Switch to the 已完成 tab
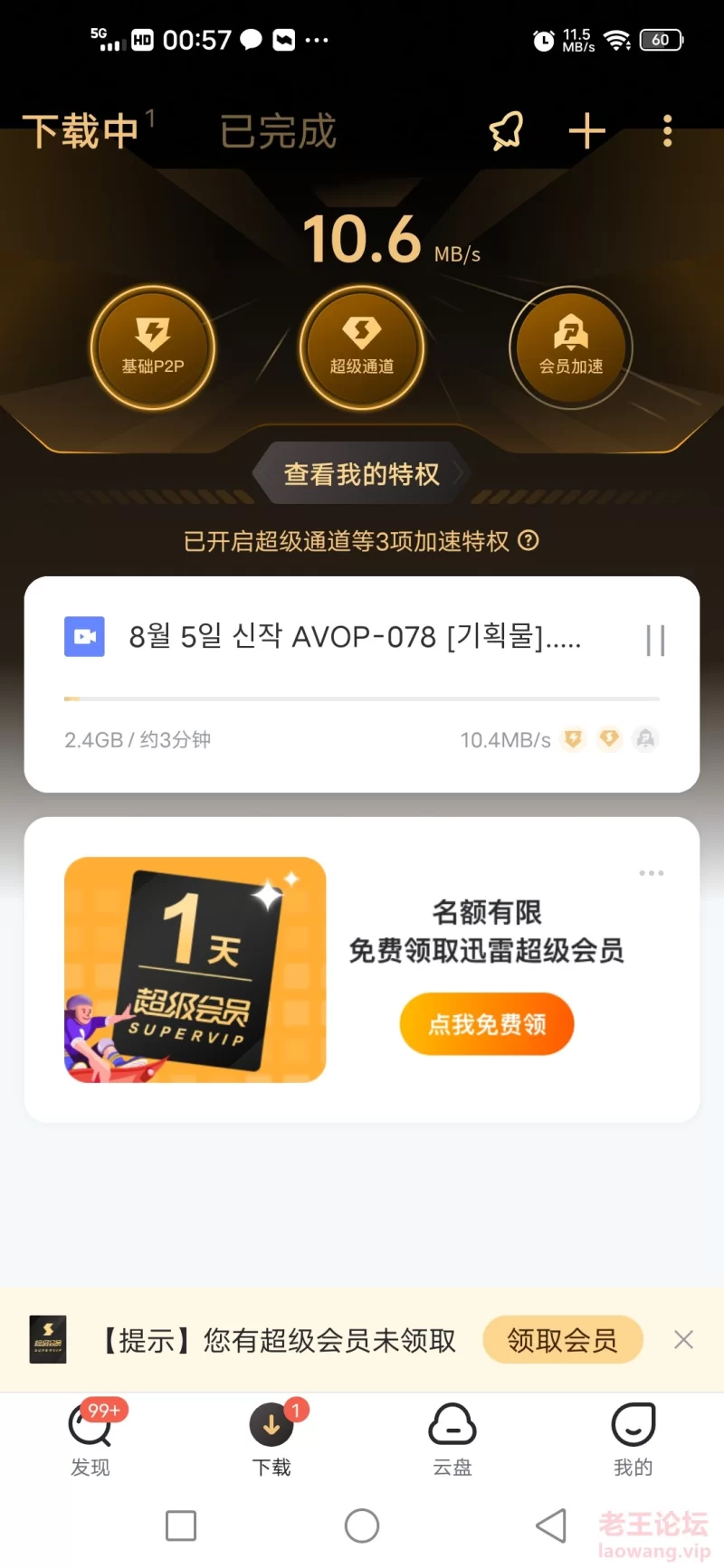Viewport: 724px width, 1568px height. [x=278, y=131]
